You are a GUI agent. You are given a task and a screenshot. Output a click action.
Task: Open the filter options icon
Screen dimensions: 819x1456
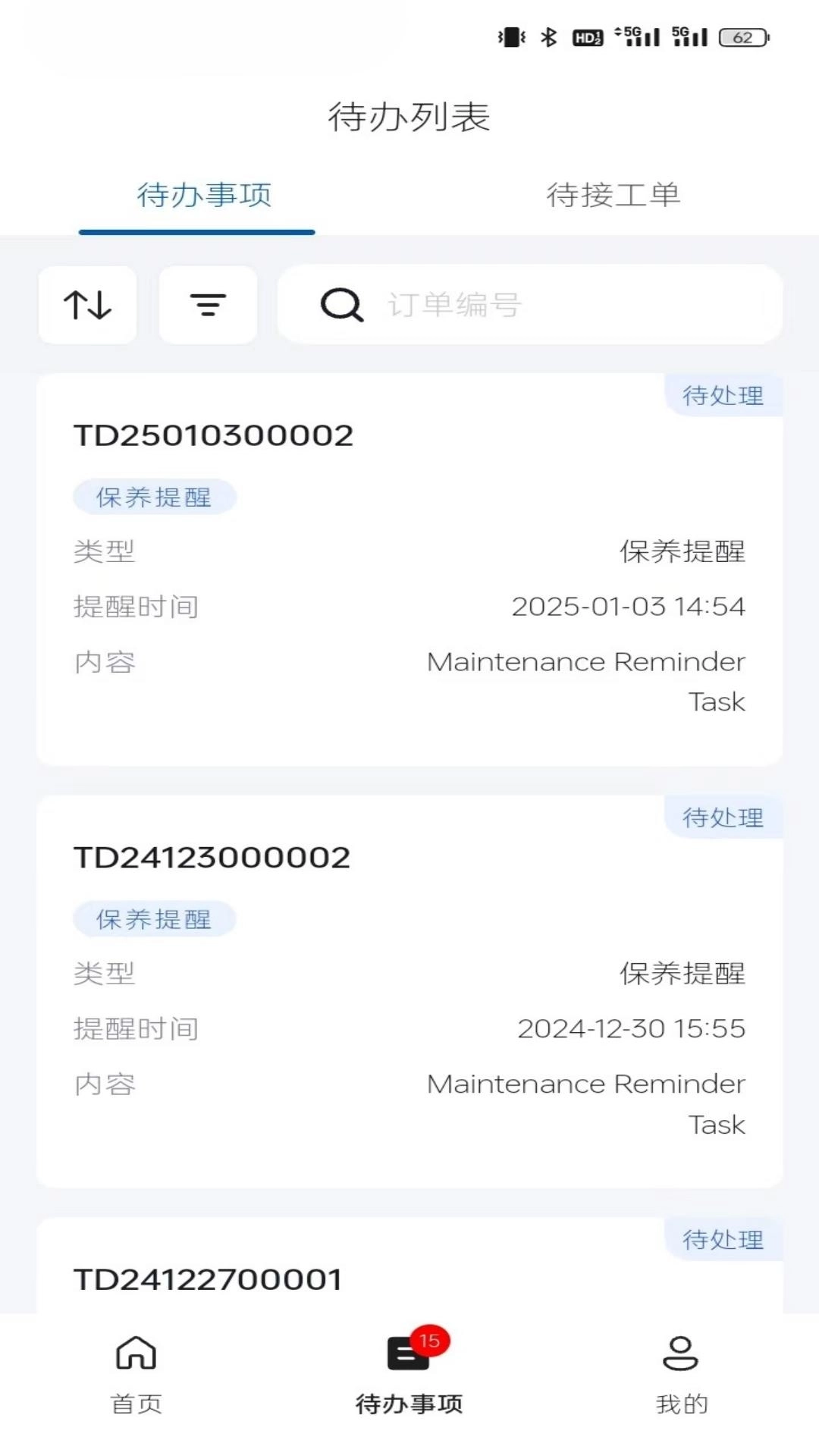(x=208, y=305)
